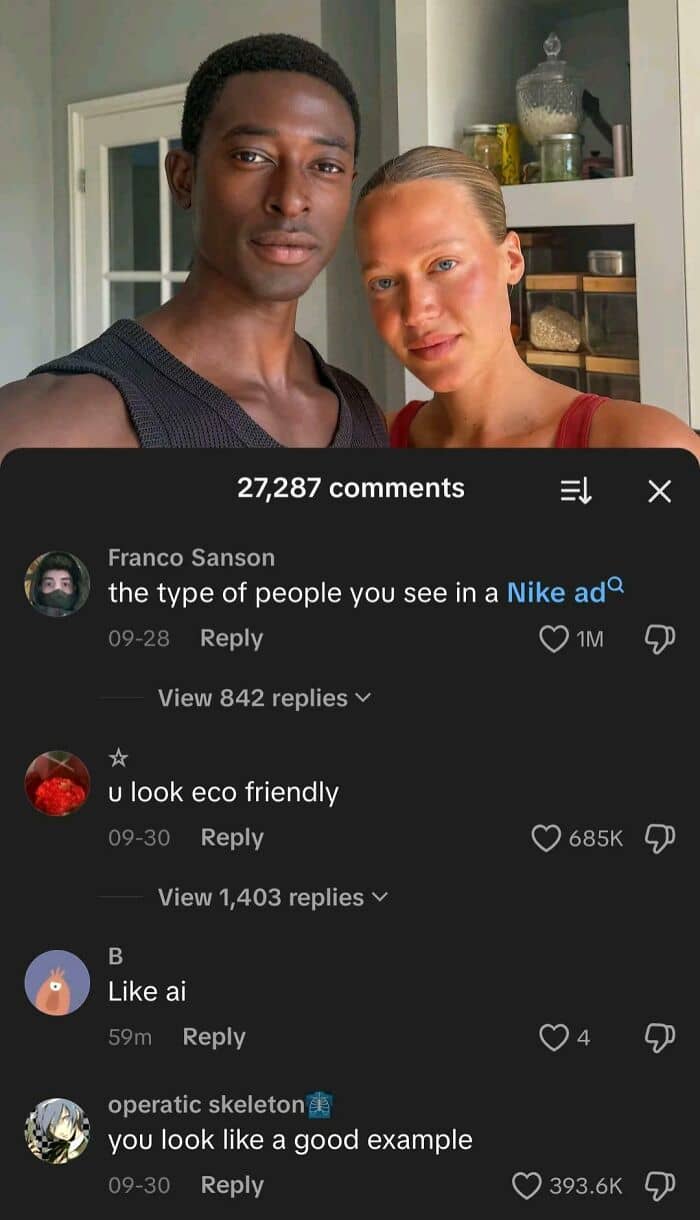
Task: Dislike Franco Sanson's comment
Action: pos(660,639)
